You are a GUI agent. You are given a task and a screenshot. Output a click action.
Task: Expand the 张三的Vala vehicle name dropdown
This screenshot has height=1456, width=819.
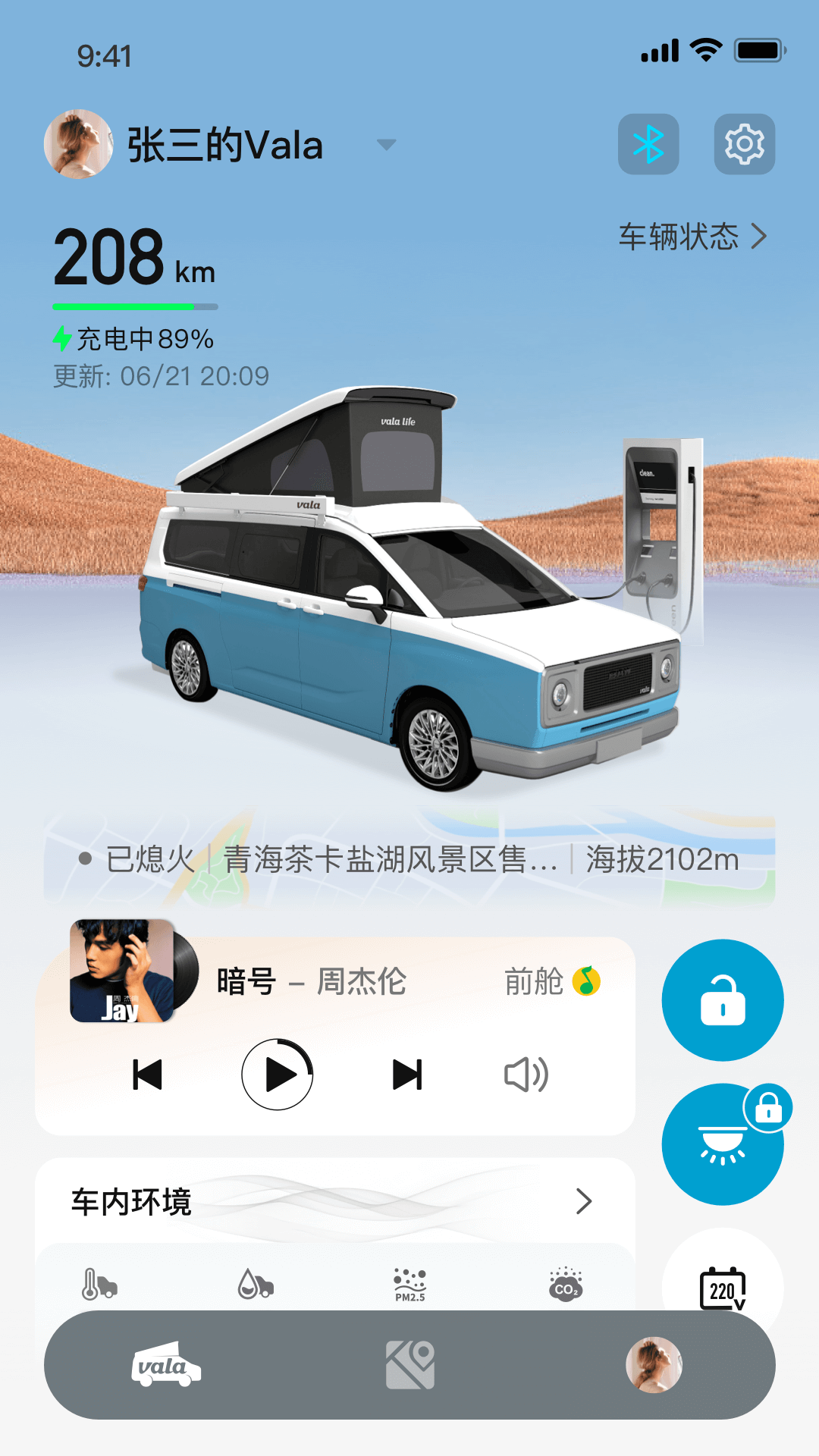click(x=388, y=145)
